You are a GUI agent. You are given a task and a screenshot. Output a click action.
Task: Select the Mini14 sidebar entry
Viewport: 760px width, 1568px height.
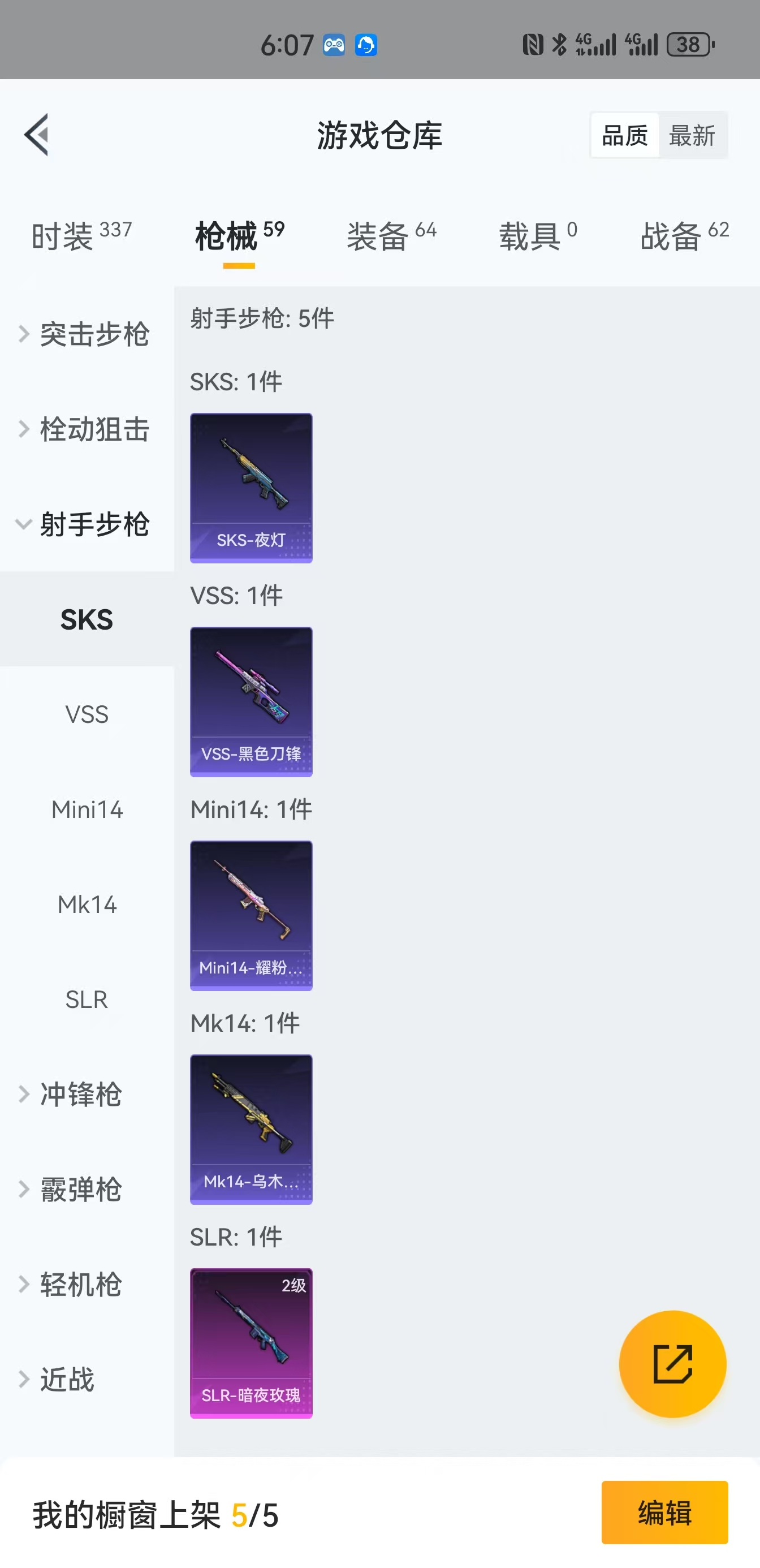pos(87,809)
